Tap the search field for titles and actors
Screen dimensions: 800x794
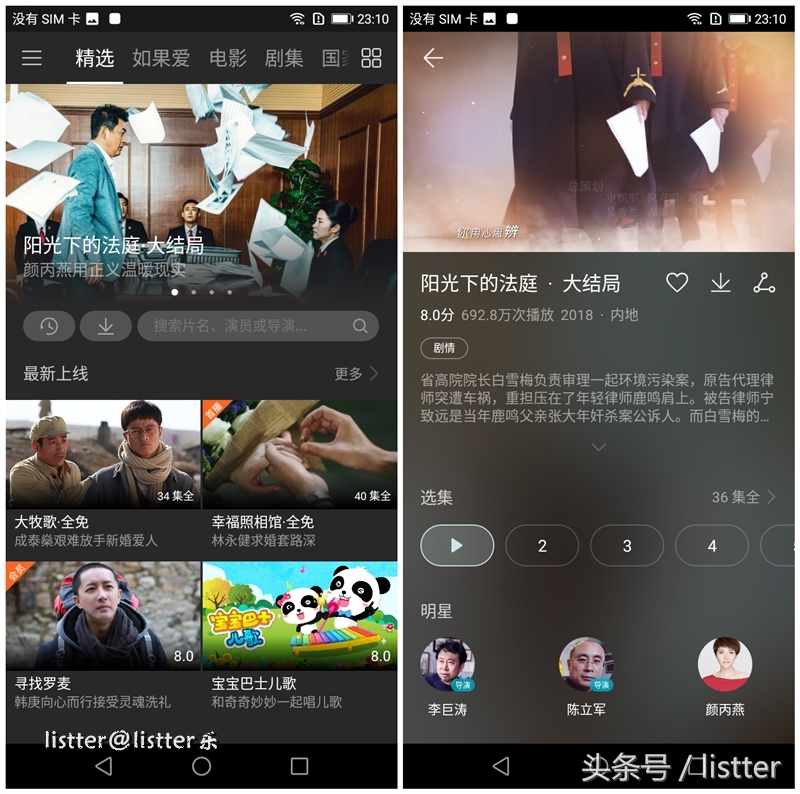click(x=257, y=326)
